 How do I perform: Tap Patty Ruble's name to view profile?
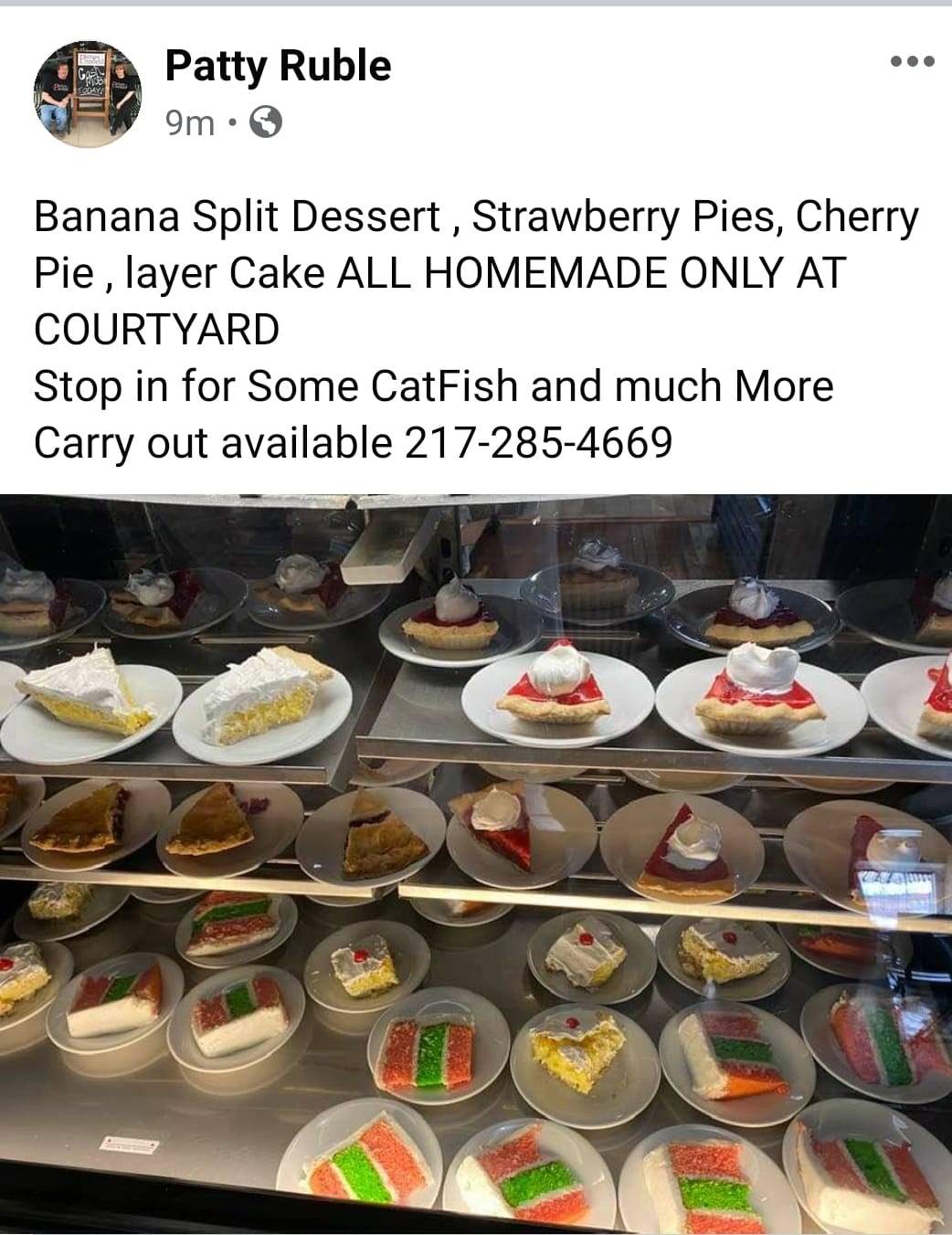(x=278, y=66)
